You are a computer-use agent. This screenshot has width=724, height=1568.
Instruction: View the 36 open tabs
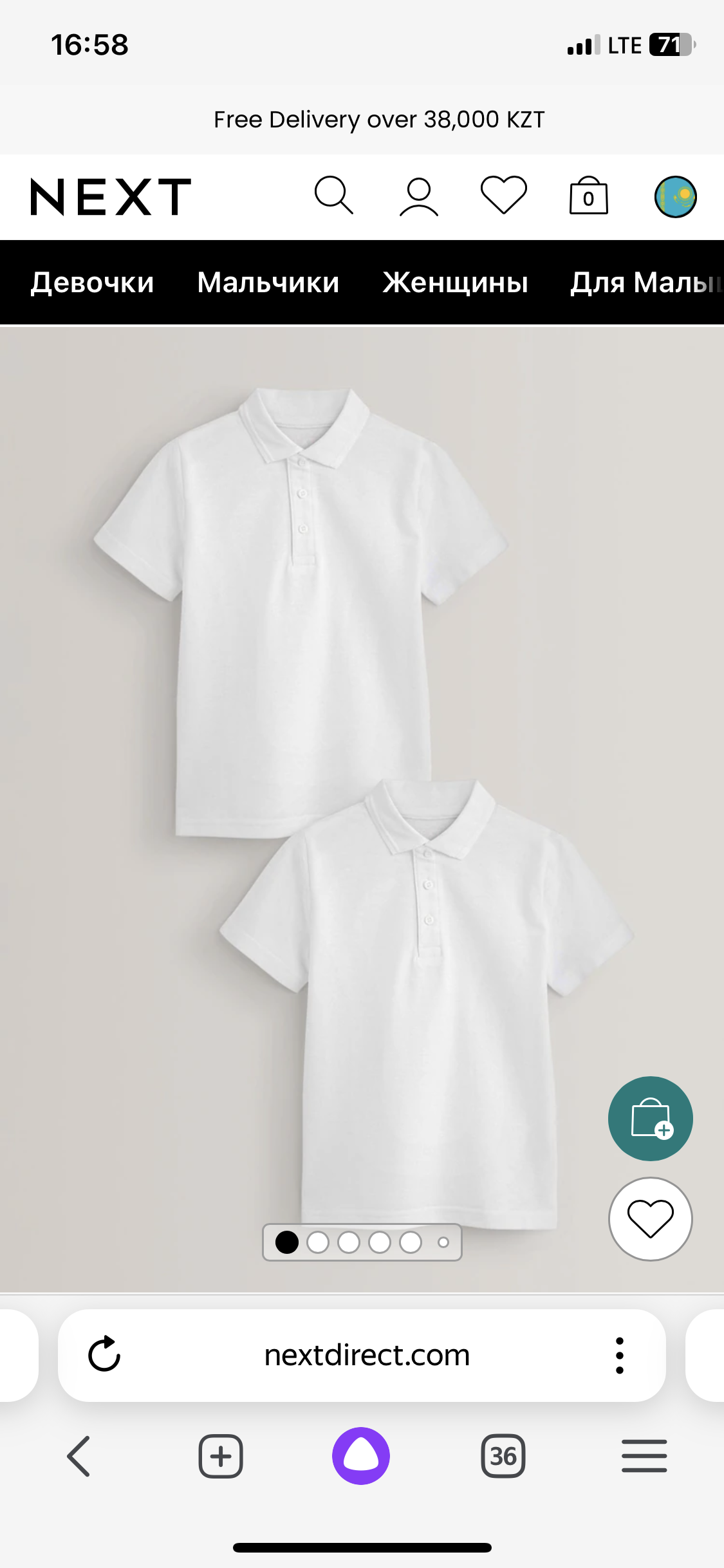coord(503,1455)
